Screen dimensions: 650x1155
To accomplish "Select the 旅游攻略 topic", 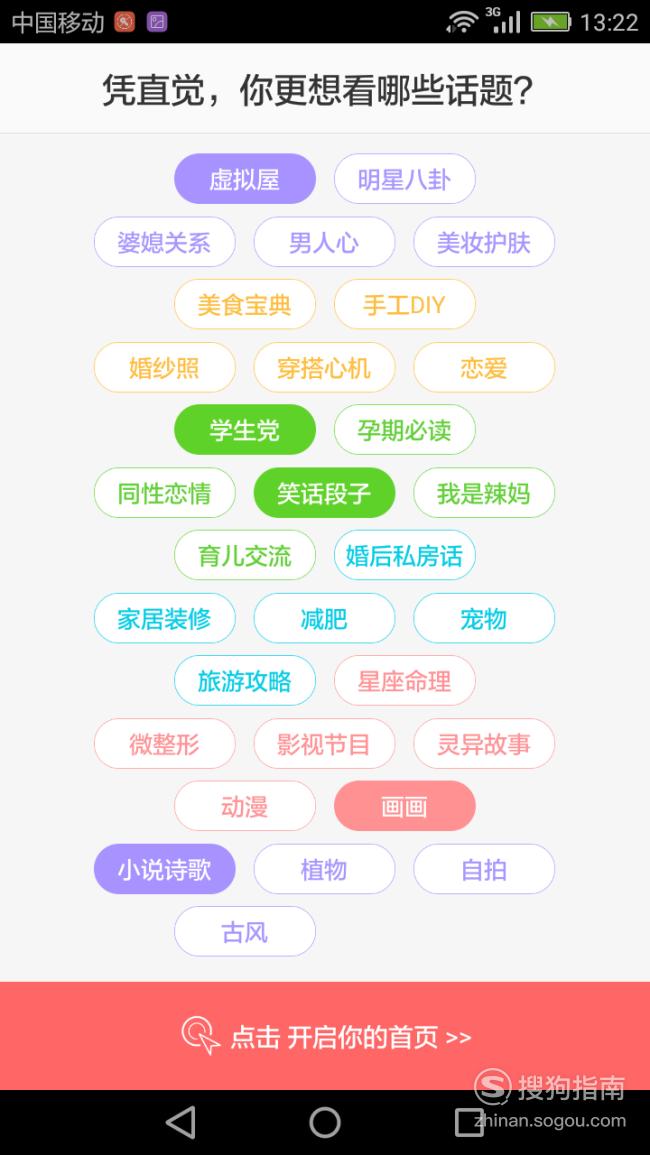I will [245, 681].
